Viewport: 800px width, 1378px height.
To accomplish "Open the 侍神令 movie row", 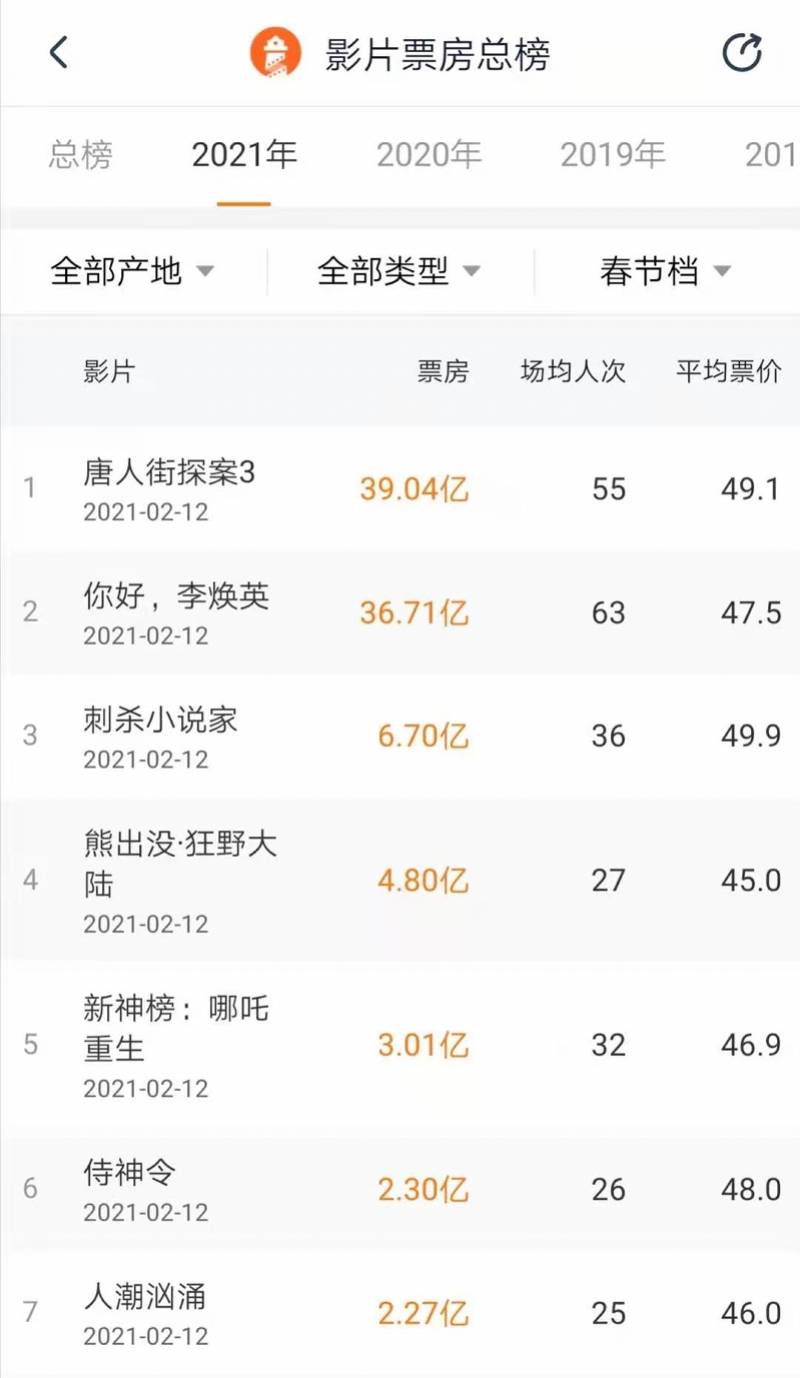I will (400, 1189).
